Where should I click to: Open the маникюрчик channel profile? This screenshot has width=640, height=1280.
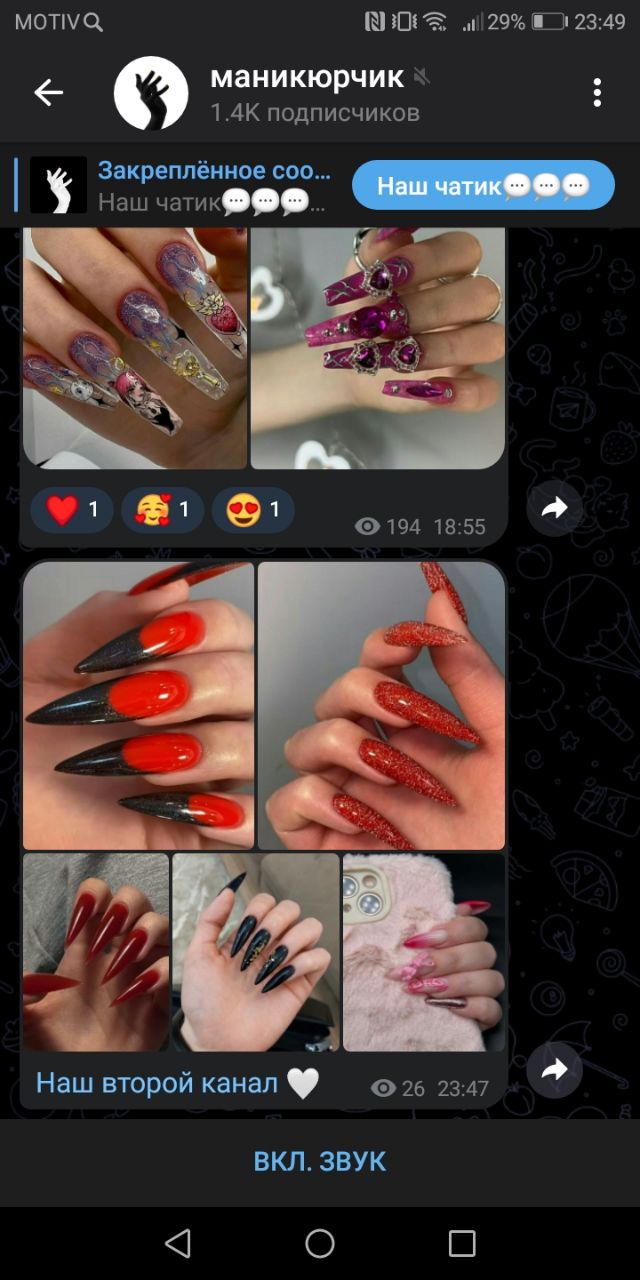point(306,93)
